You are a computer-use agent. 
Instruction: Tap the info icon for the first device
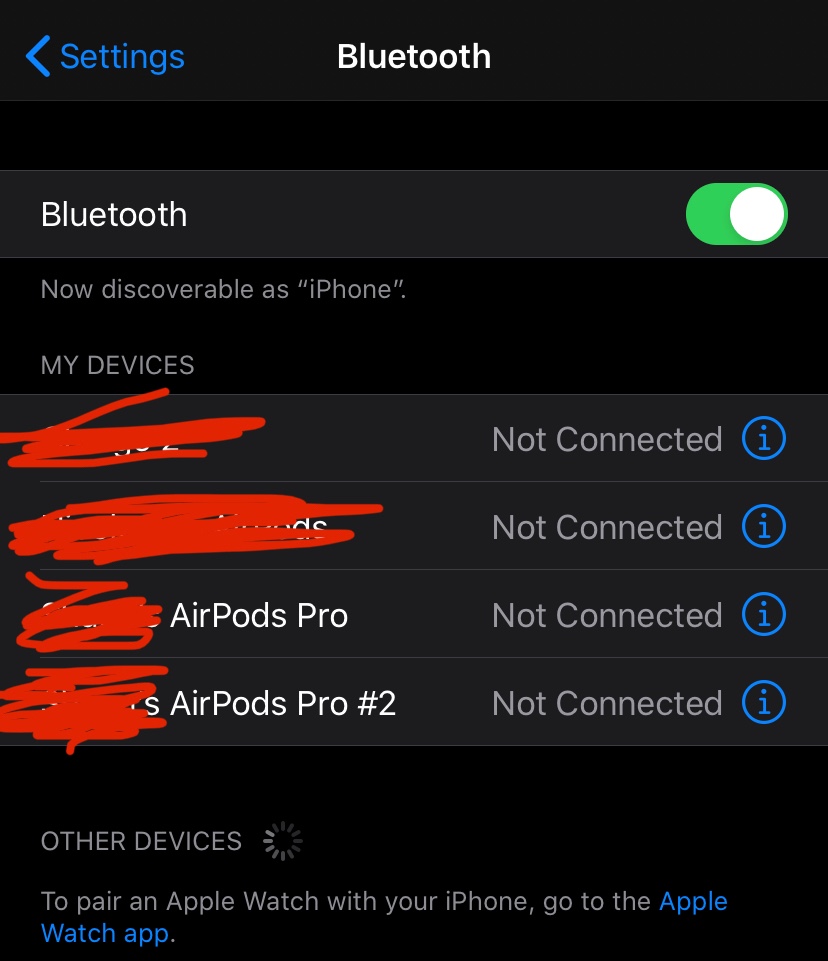763,438
